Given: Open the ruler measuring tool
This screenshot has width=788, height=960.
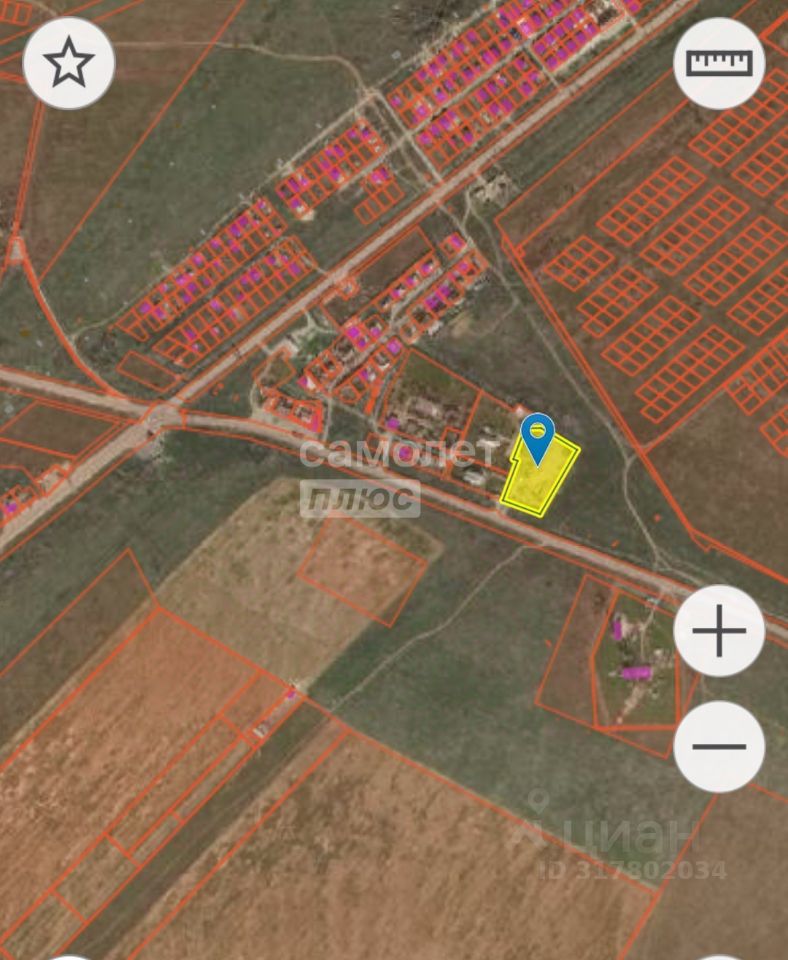Looking at the screenshot, I should (x=719, y=63).
